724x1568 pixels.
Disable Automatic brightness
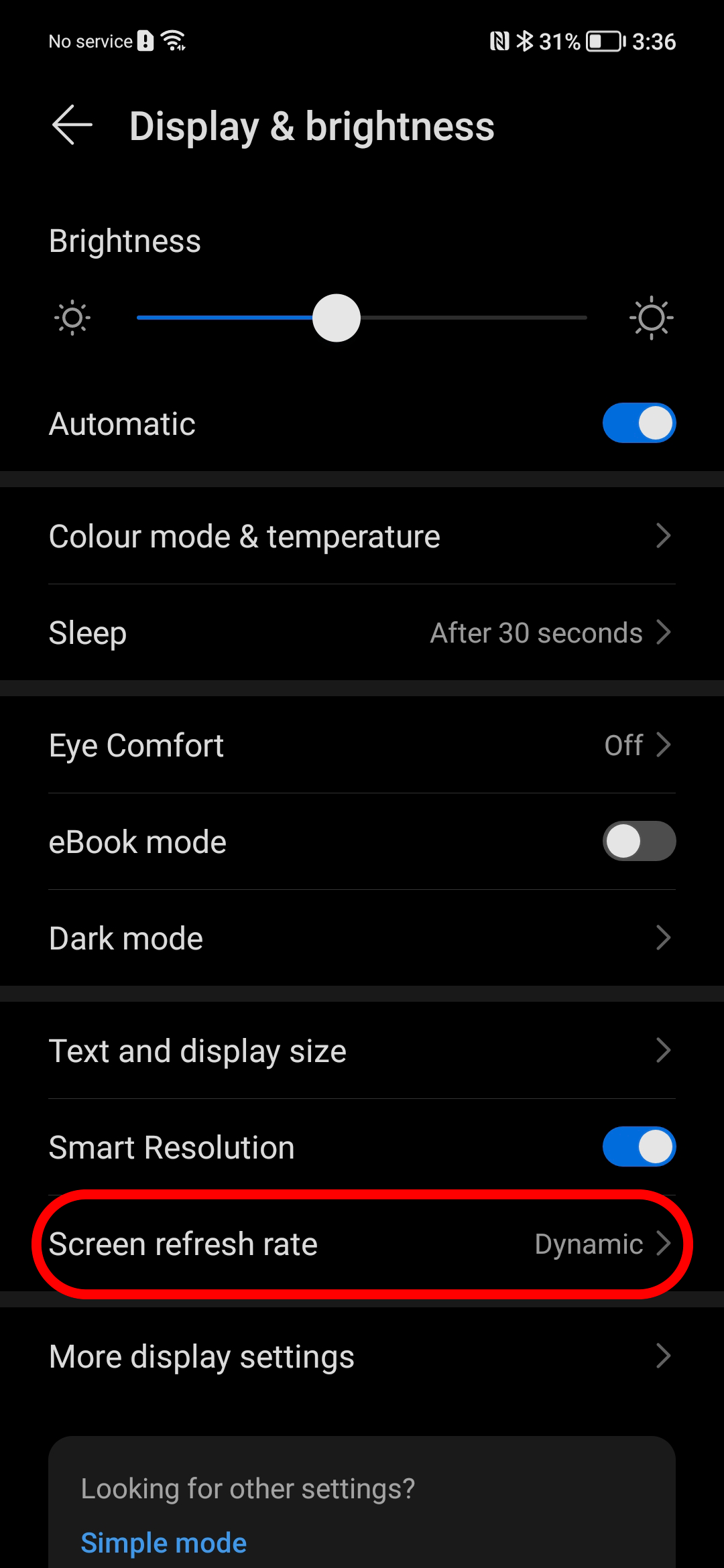[638, 423]
